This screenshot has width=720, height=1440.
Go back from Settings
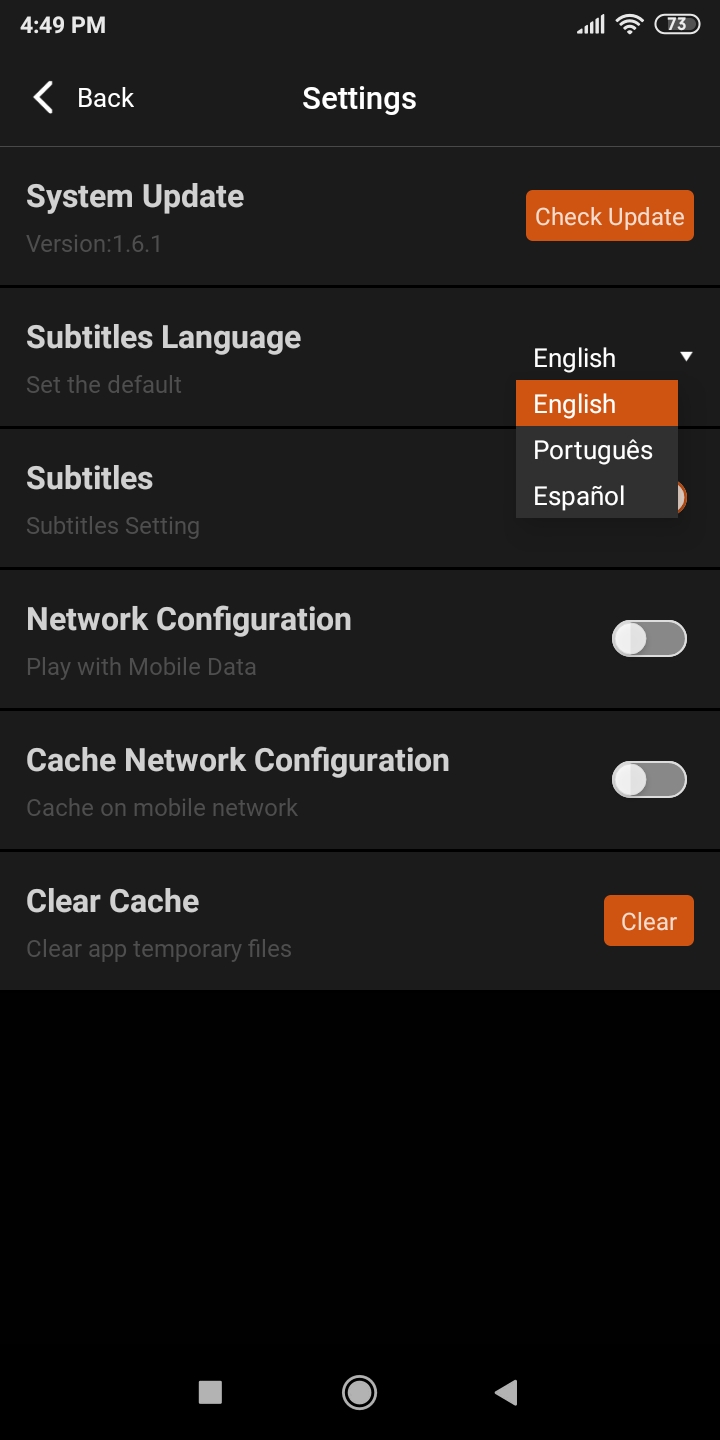click(83, 98)
